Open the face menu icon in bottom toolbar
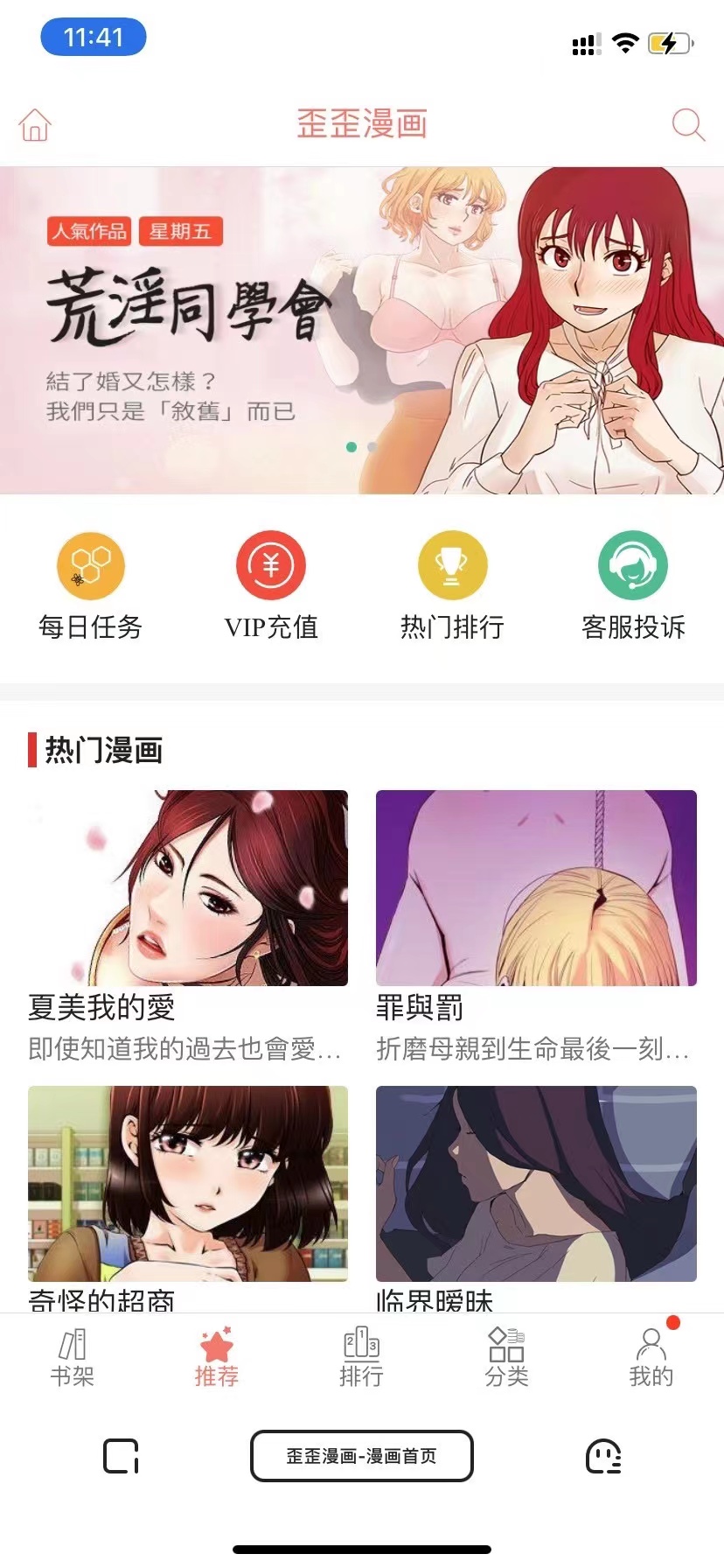The image size is (724, 1568). pos(603,1456)
